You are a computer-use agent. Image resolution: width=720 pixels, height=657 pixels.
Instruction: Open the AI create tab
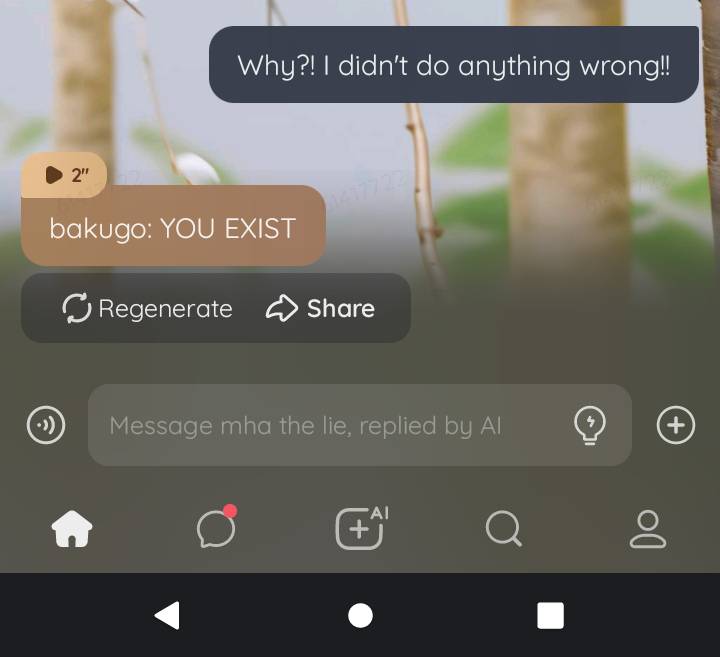click(x=361, y=528)
